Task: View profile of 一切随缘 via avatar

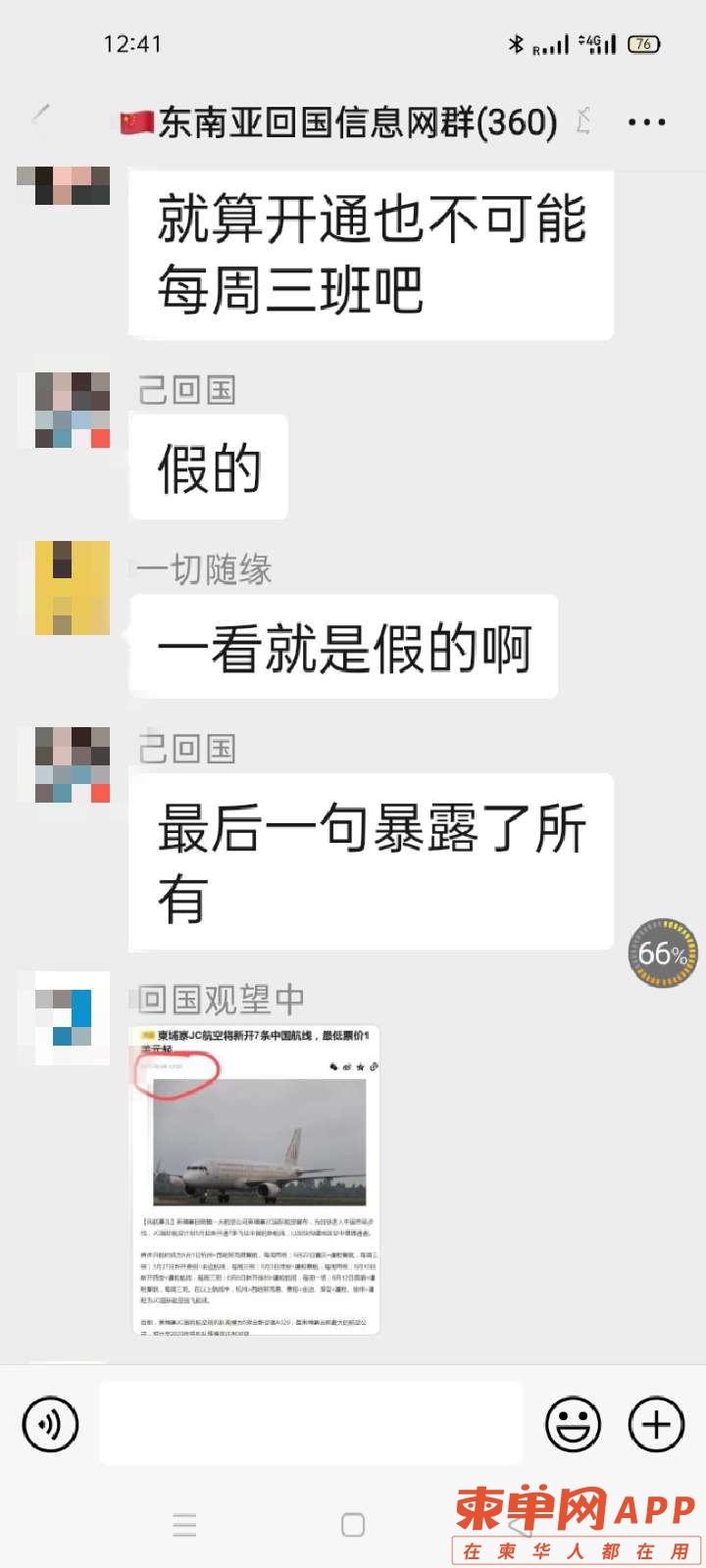Action: pos(73,588)
